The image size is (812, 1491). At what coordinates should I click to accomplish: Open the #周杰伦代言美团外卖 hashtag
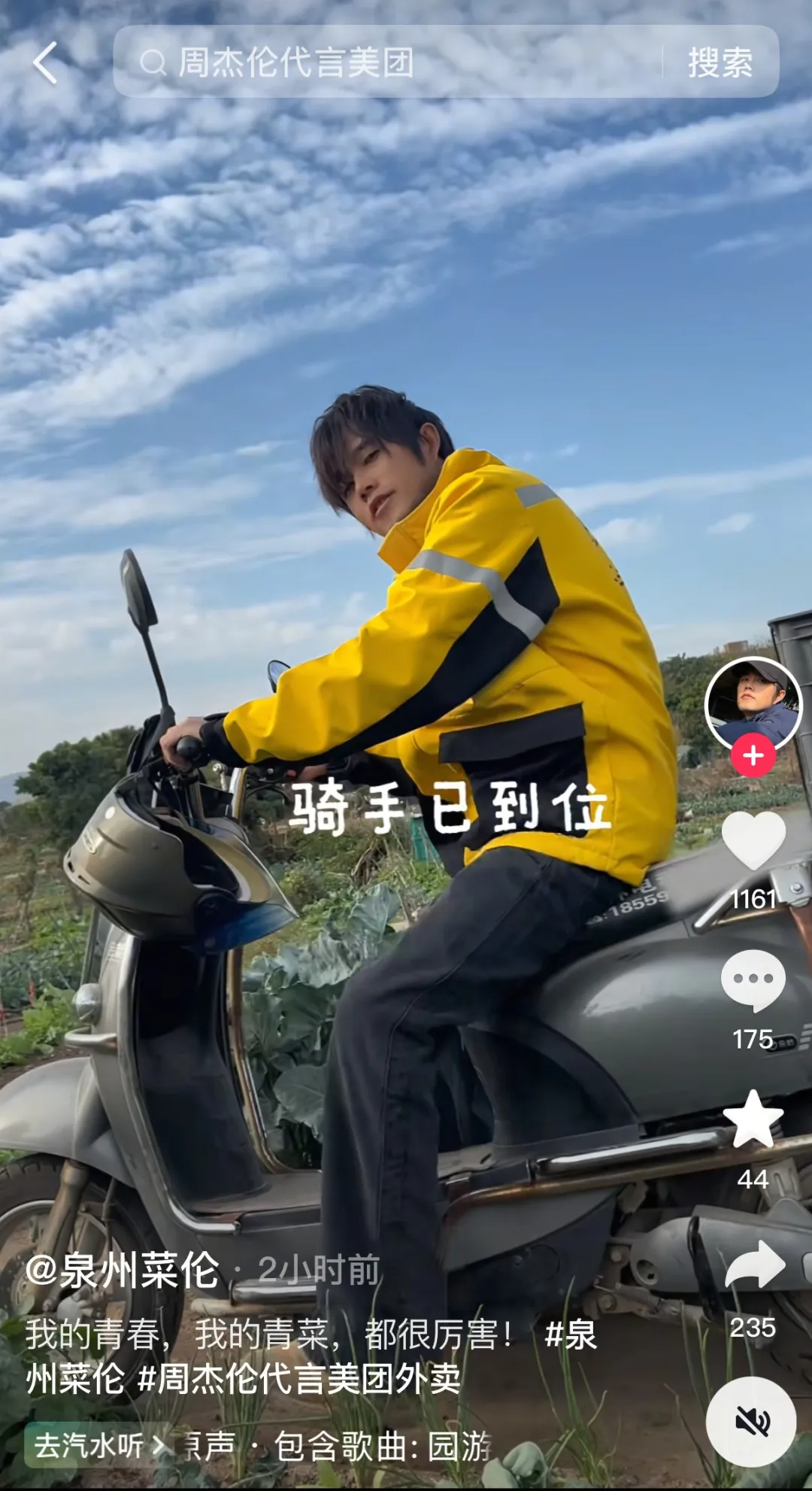pyautogui.click(x=299, y=1379)
